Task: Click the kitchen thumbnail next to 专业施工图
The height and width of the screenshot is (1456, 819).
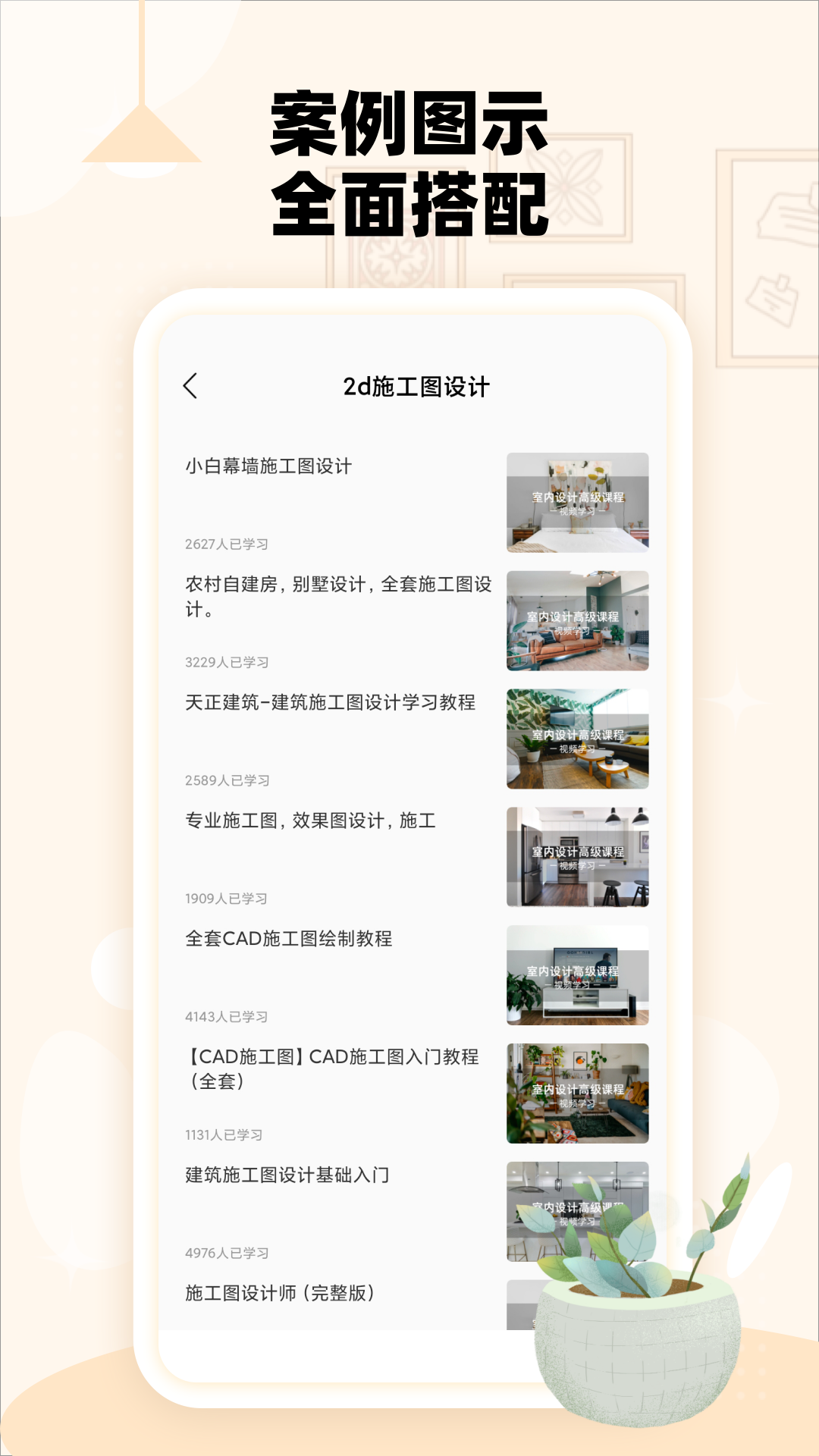Action: click(x=576, y=855)
